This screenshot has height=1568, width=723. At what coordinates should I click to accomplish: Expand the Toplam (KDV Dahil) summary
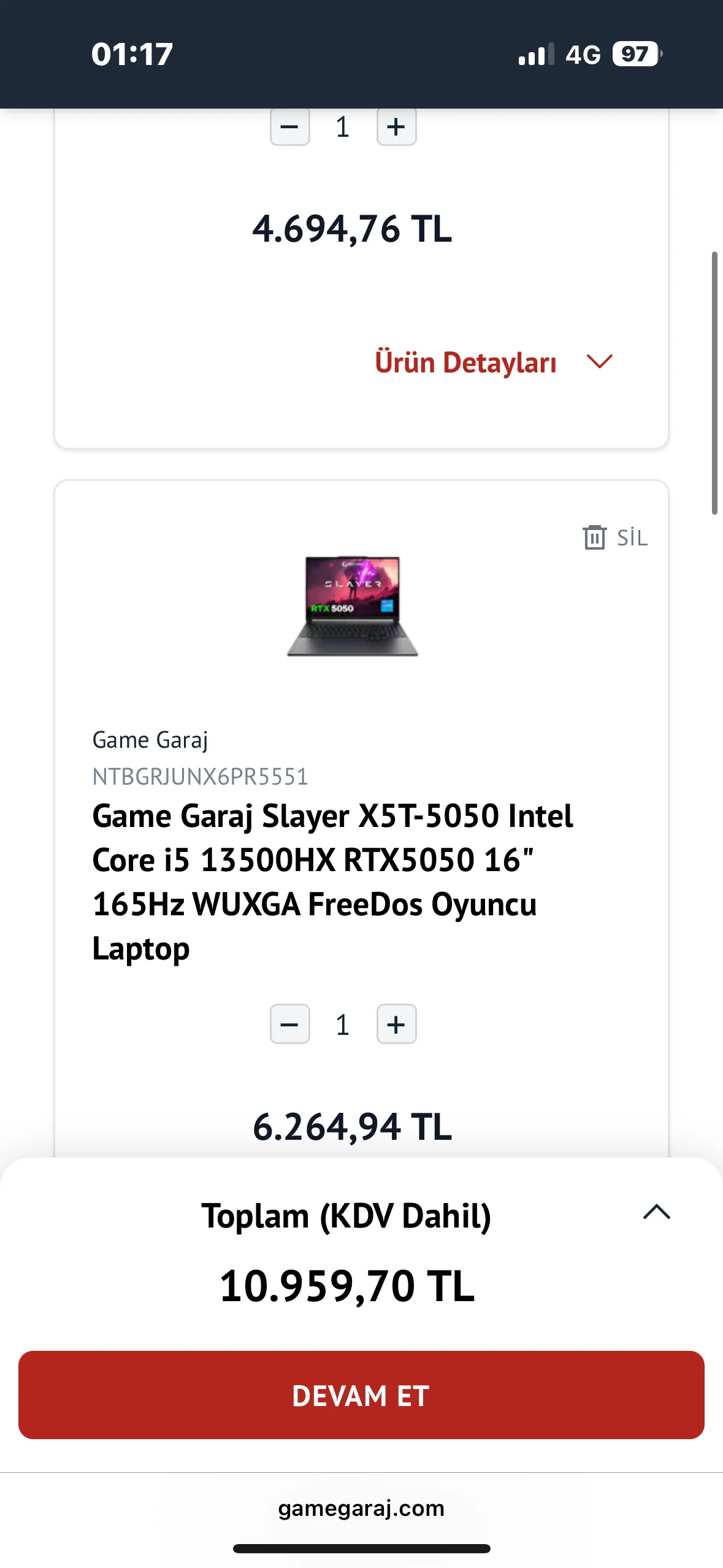[x=656, y=1212]
